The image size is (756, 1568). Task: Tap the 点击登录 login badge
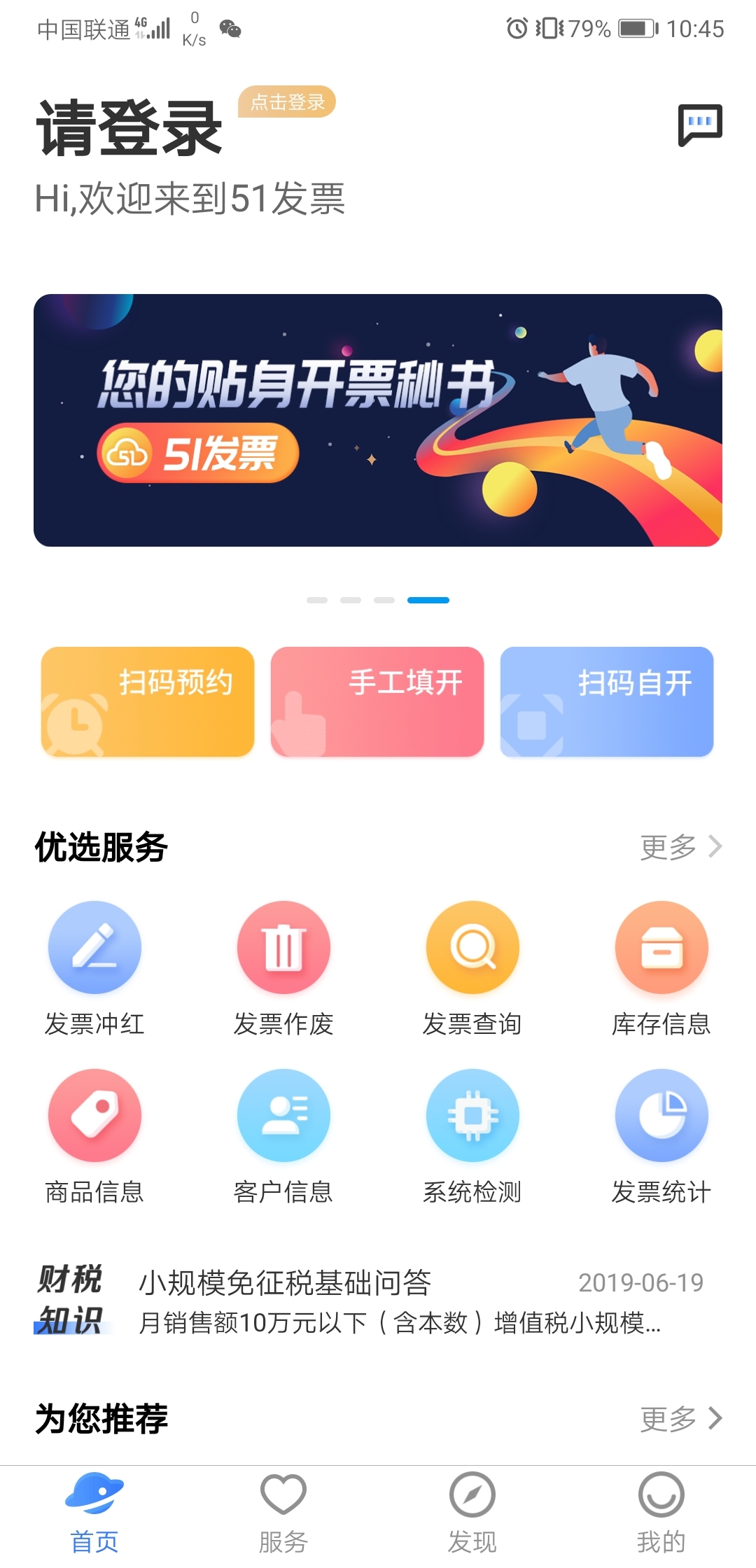click(x=287, y=102)
